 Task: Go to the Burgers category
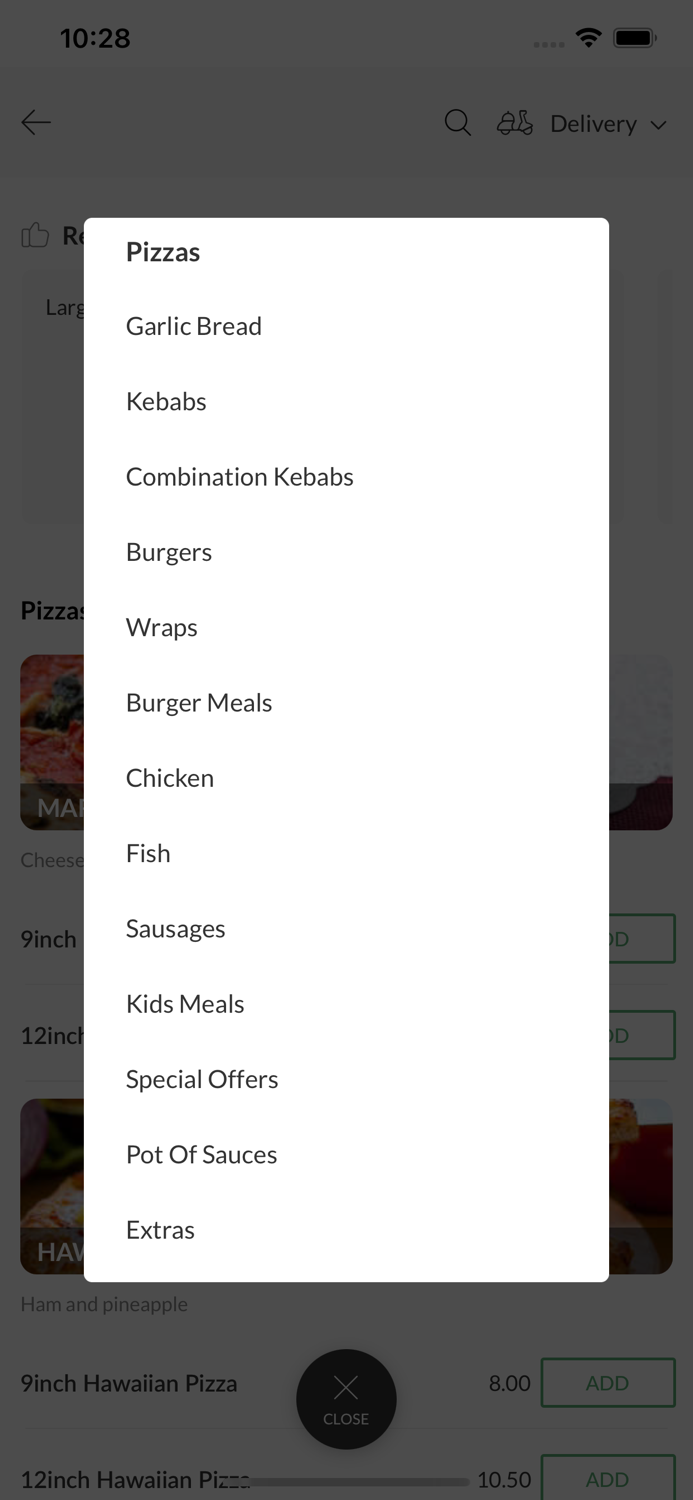(x=346, y=552)
